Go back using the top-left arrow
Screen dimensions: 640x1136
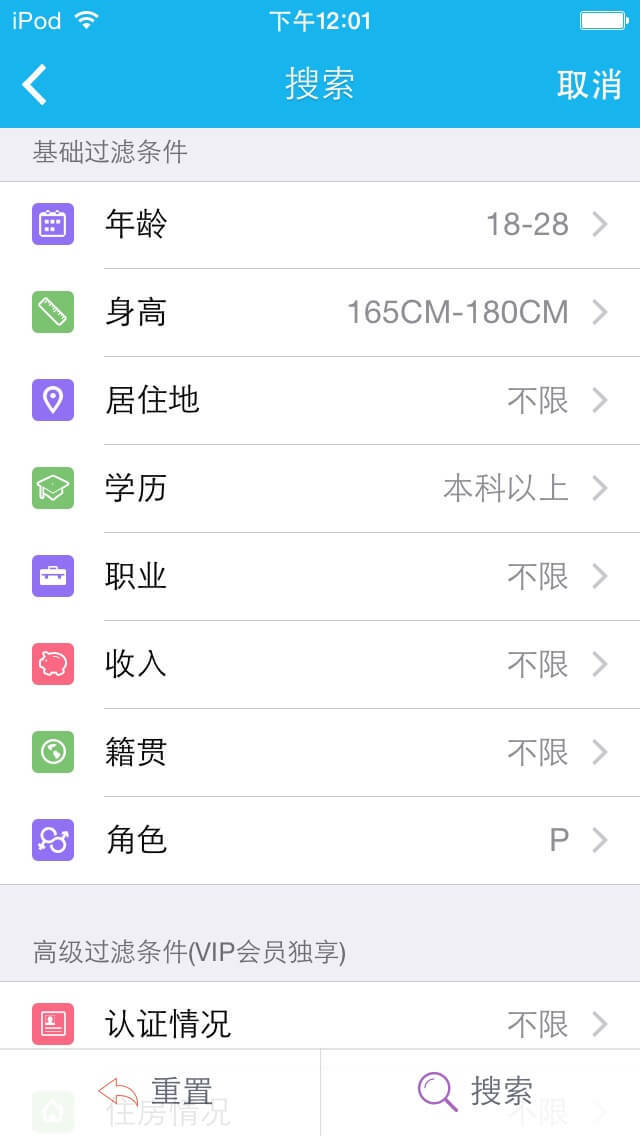click(x=35, y=85)
